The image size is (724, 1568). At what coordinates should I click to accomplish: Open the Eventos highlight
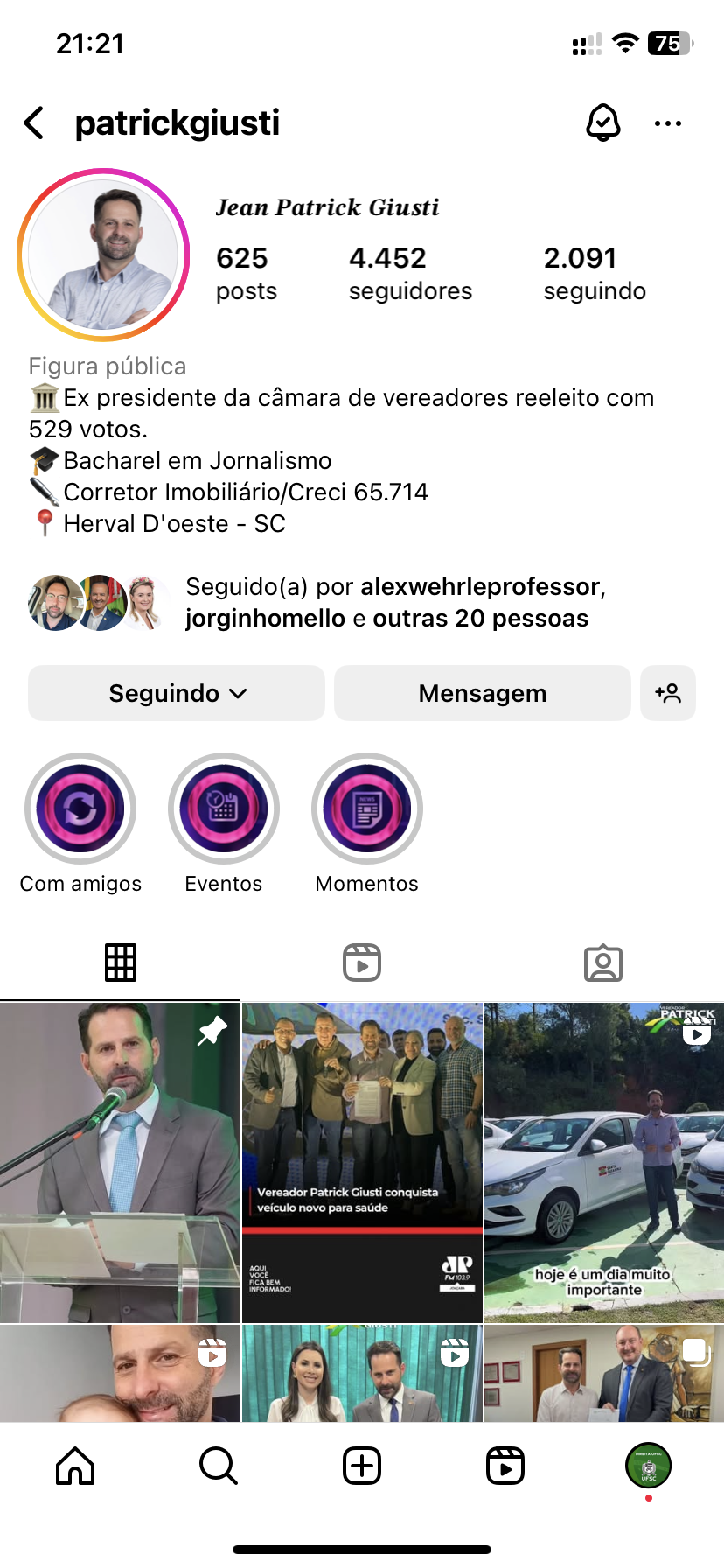tap(224, 809)
